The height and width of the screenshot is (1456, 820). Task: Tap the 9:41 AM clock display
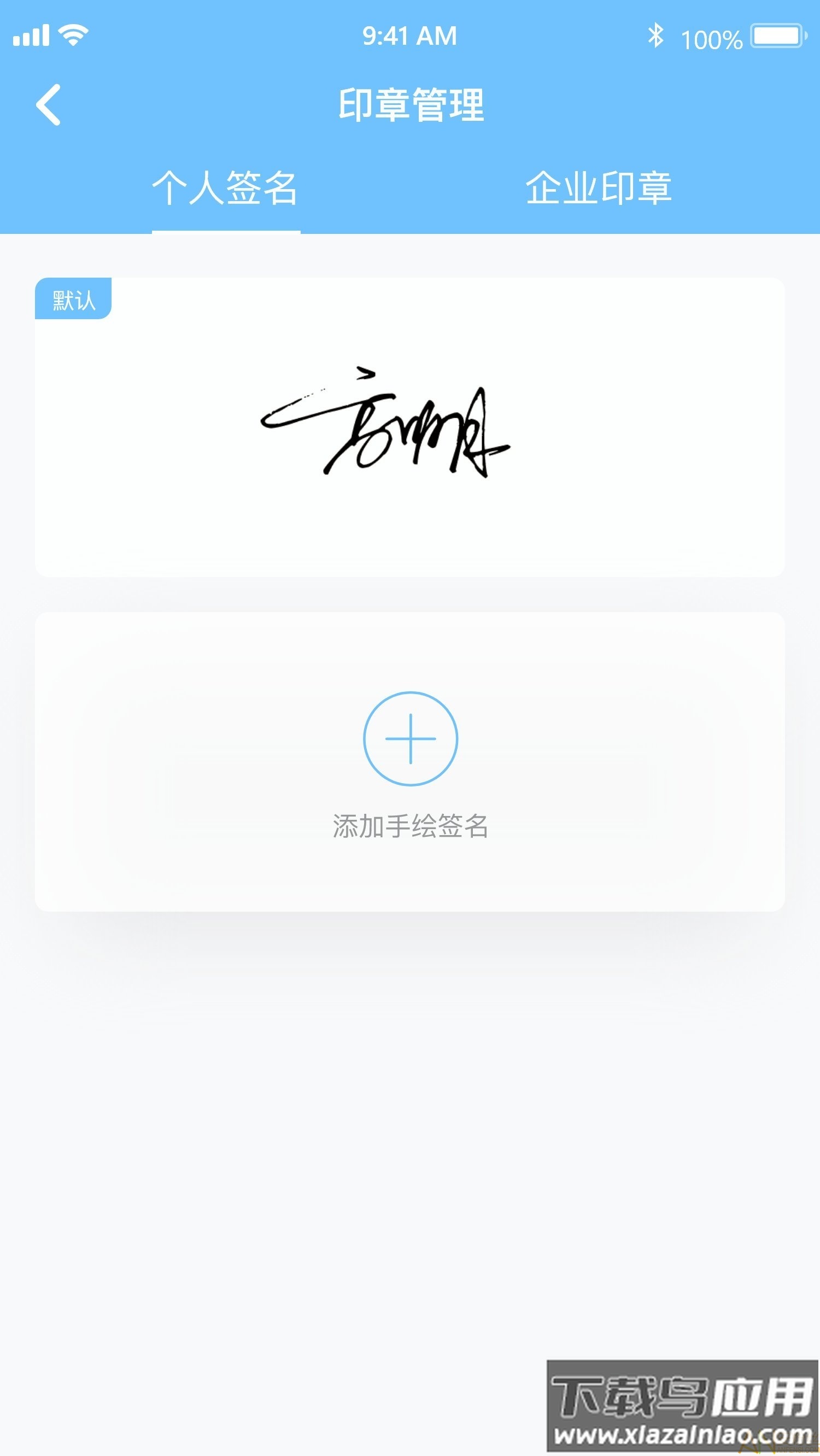[409, 35]
